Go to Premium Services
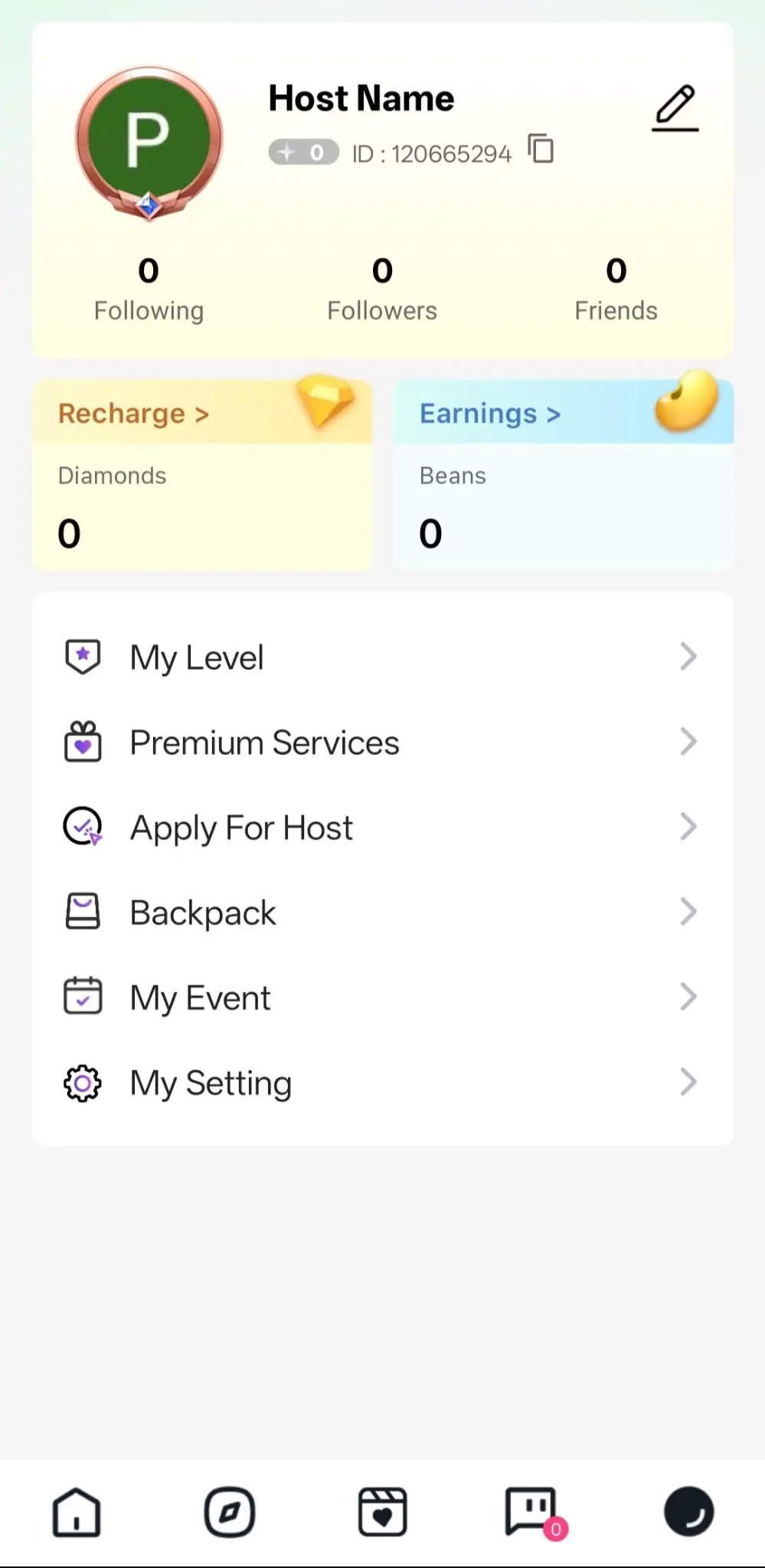The width and height of the screenshot is (765, 1568). click(382, 742)
